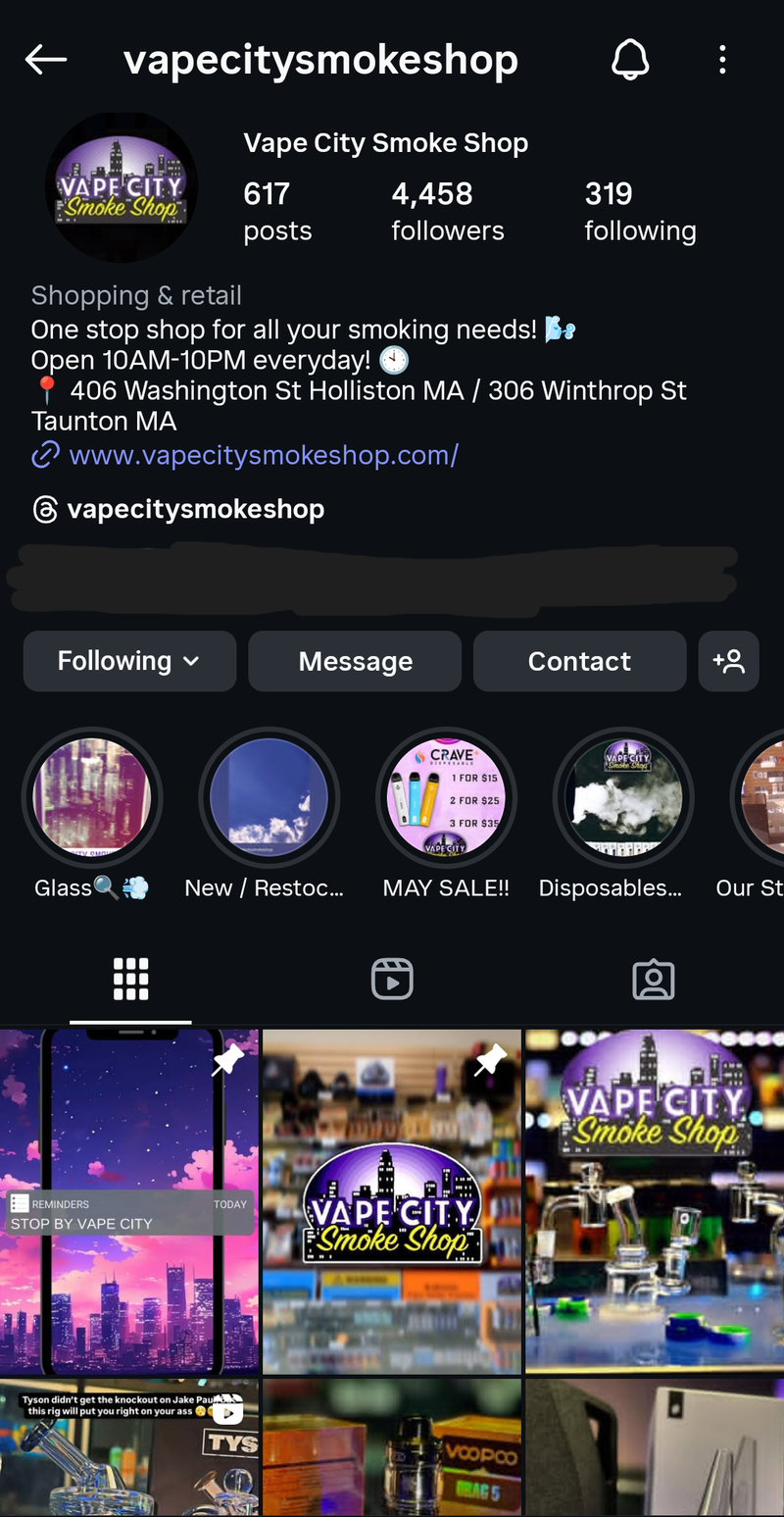
Task: Open the pinned post with store shelf logo
Action: coord(392,1200)
